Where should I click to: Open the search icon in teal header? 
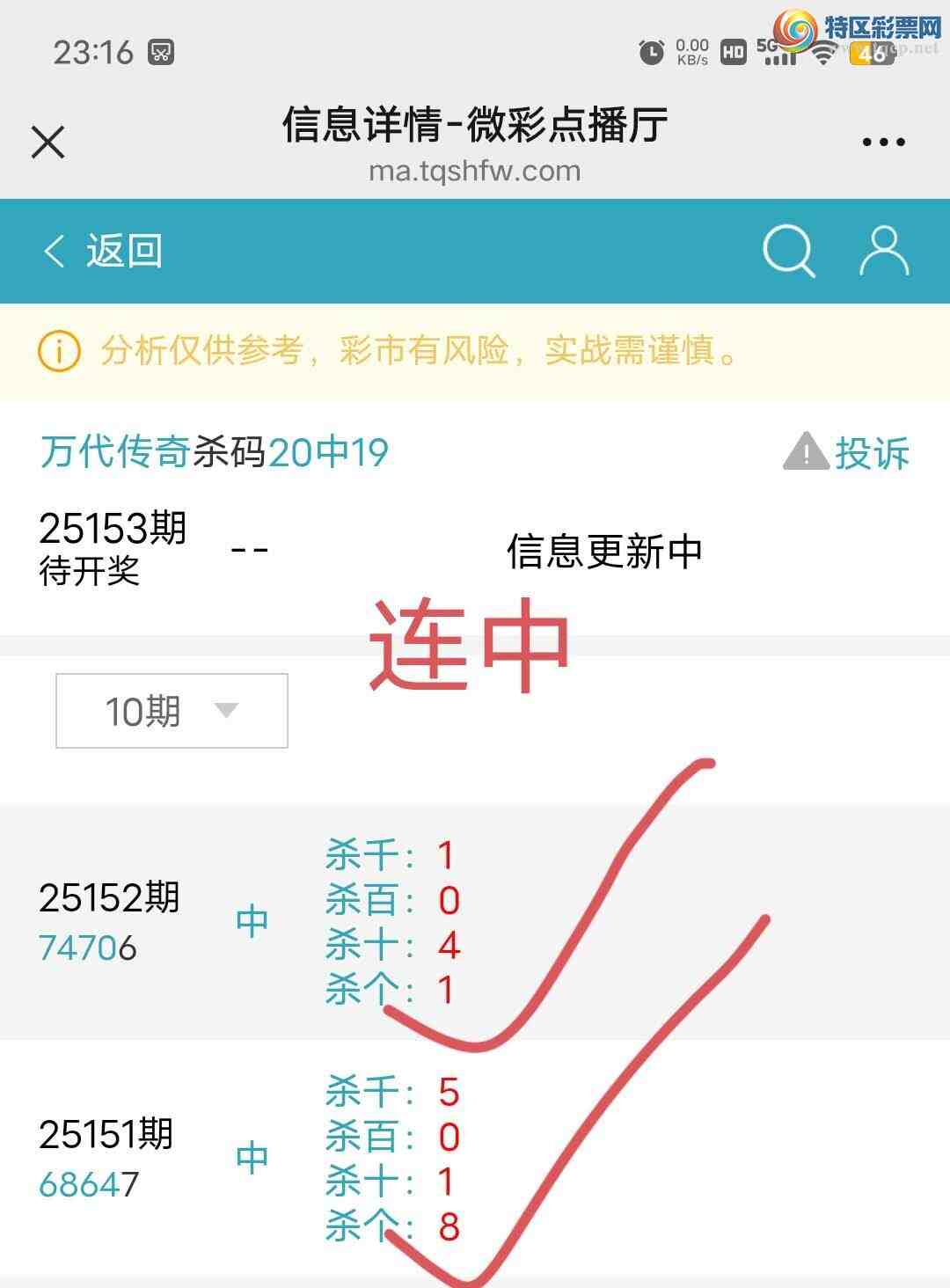[x=789, y=250]
